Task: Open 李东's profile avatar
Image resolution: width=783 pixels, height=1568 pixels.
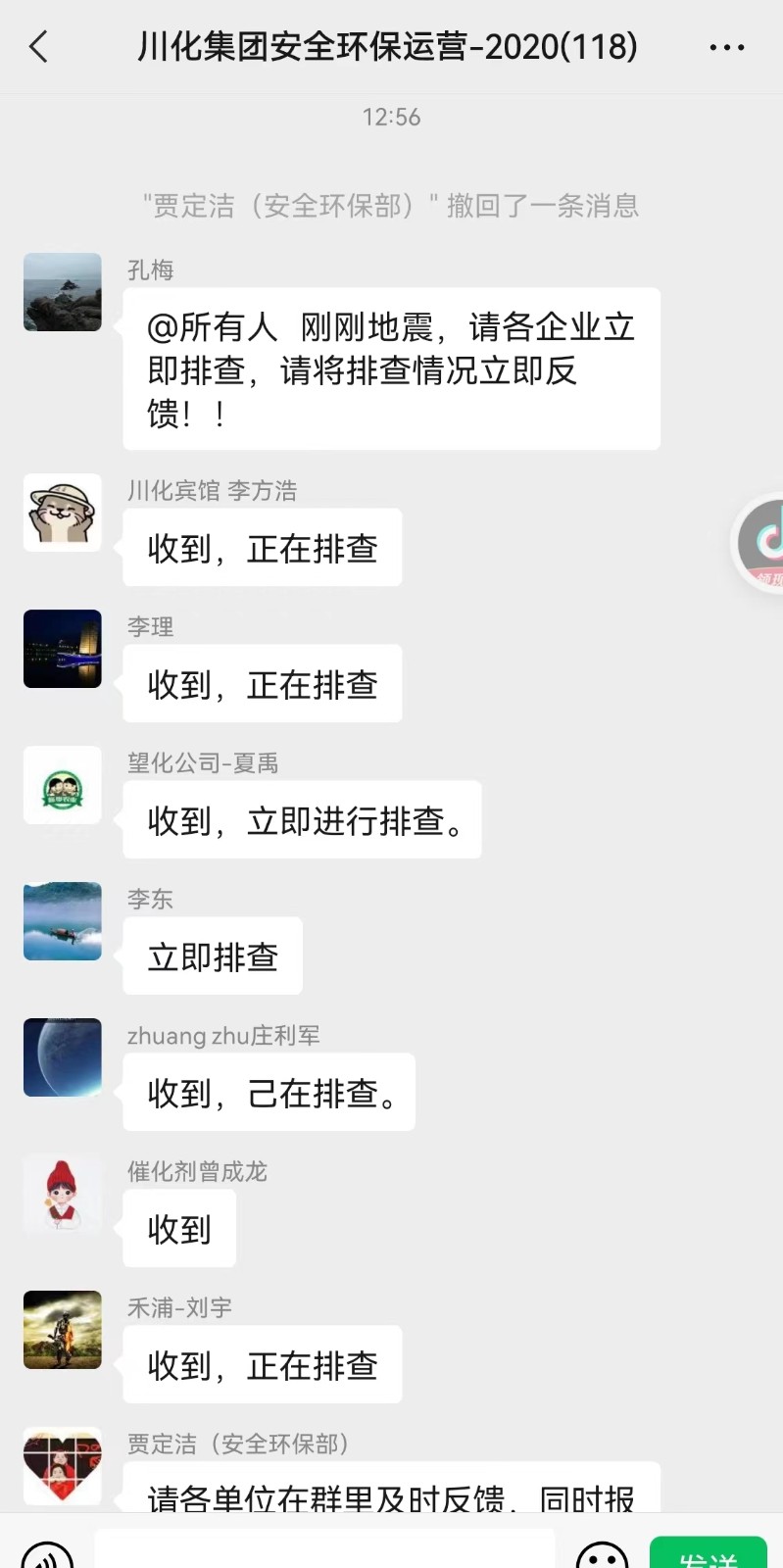Action: (63, 921)
